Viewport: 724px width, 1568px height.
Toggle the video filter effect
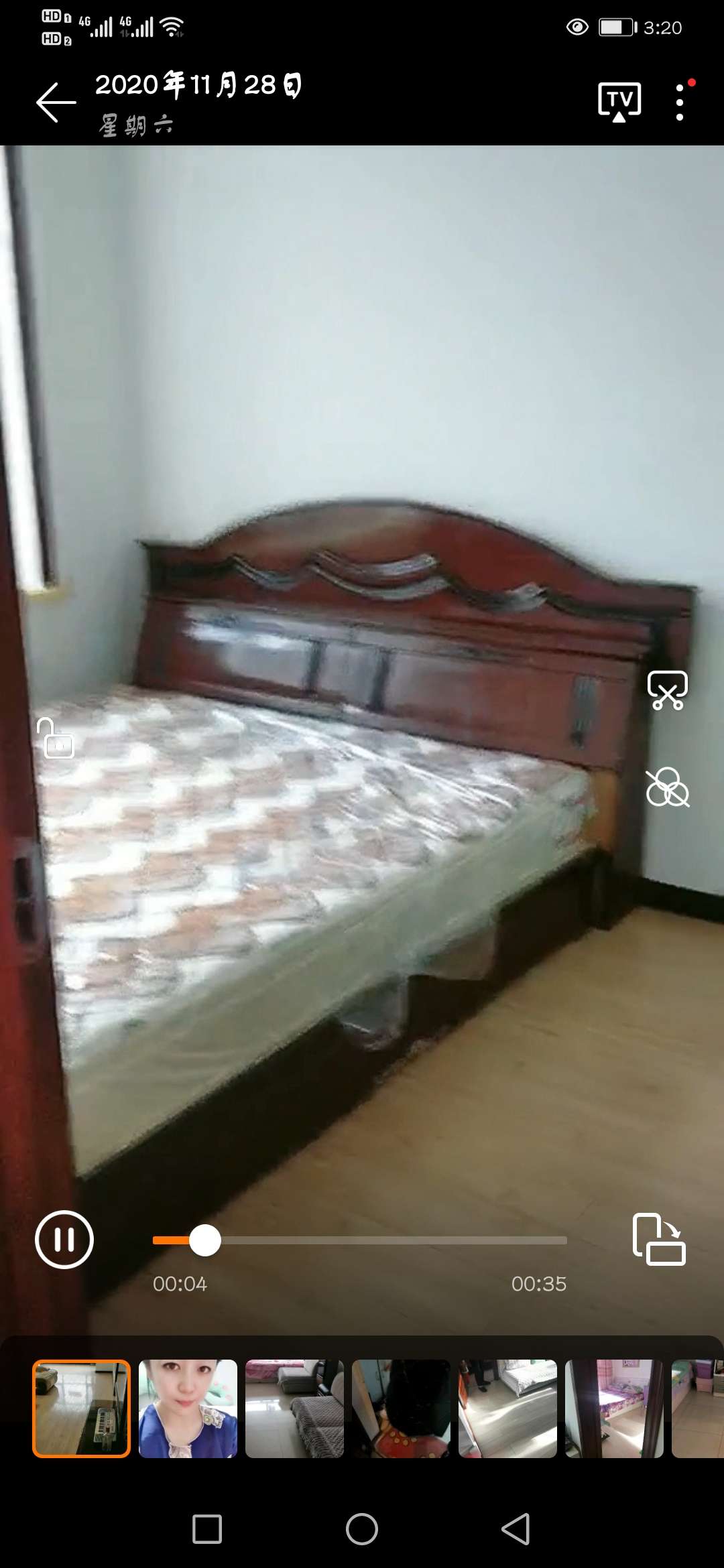point(667,787)
